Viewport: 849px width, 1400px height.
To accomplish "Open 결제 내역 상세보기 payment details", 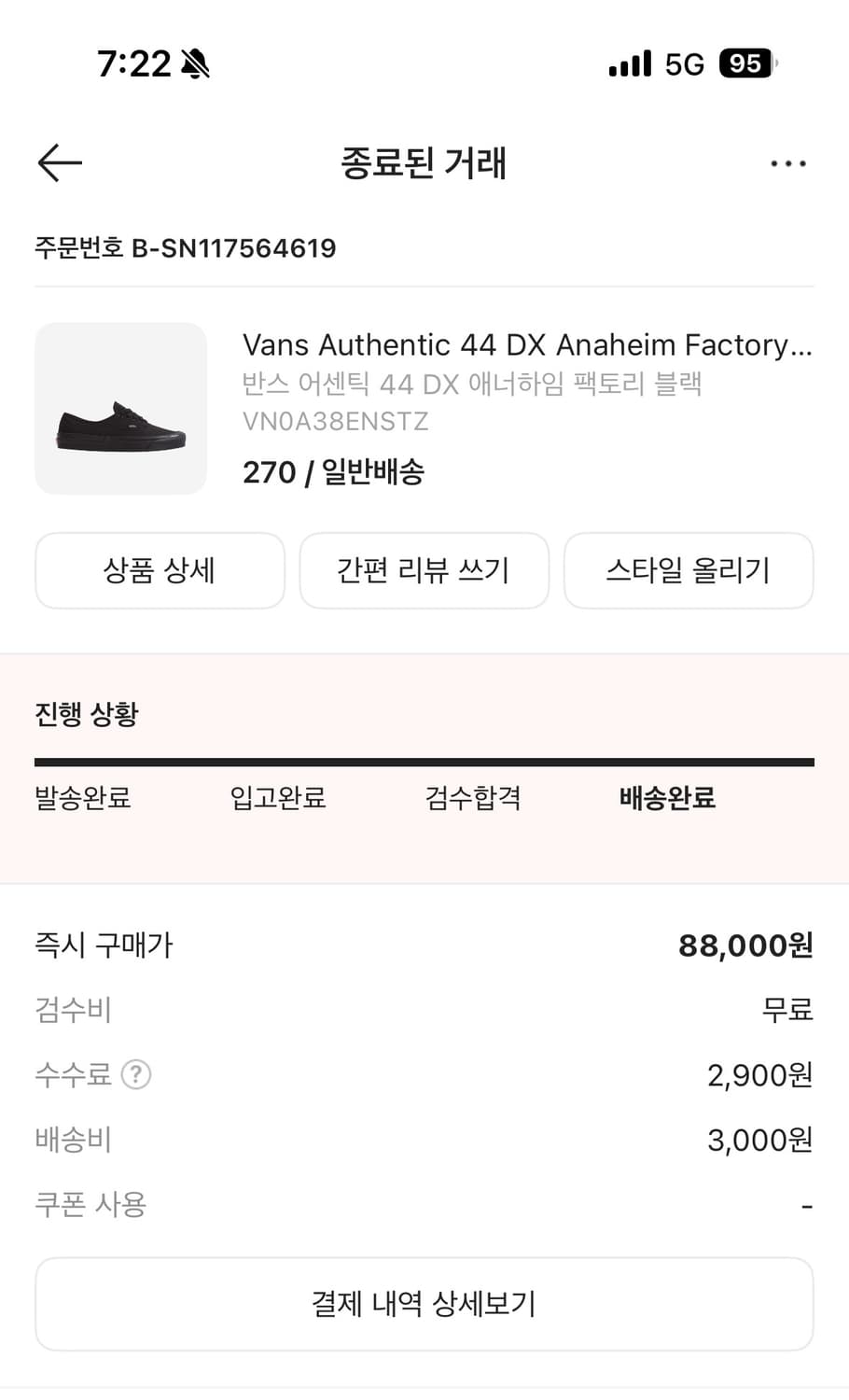I will 424,1303.
